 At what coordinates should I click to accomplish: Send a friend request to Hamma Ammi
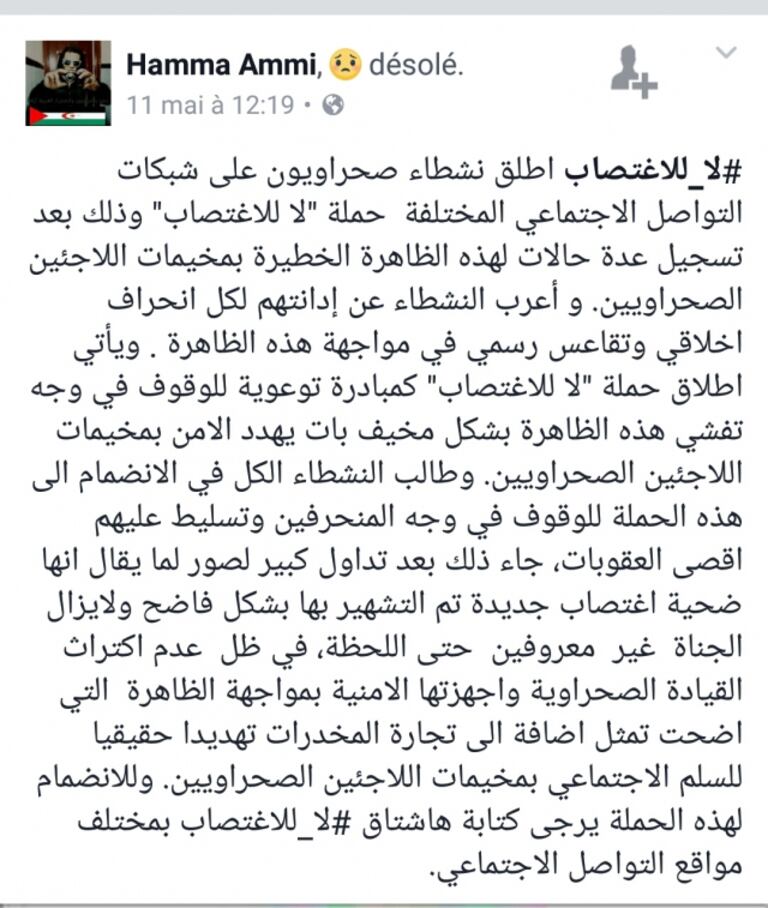pyautogui.click(x=633, y=70)
